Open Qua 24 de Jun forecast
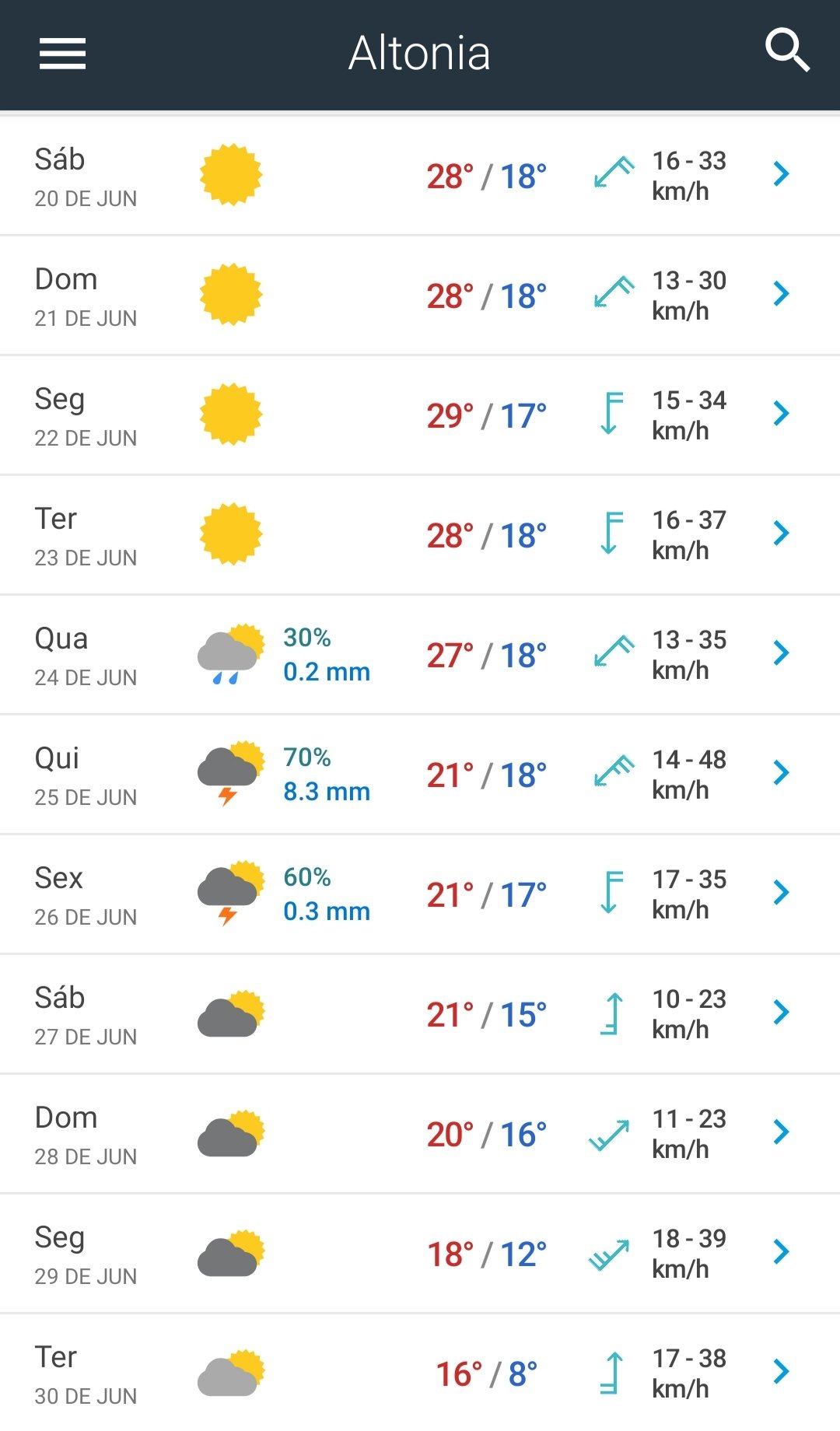840x1431 pixels. (420, 655)
